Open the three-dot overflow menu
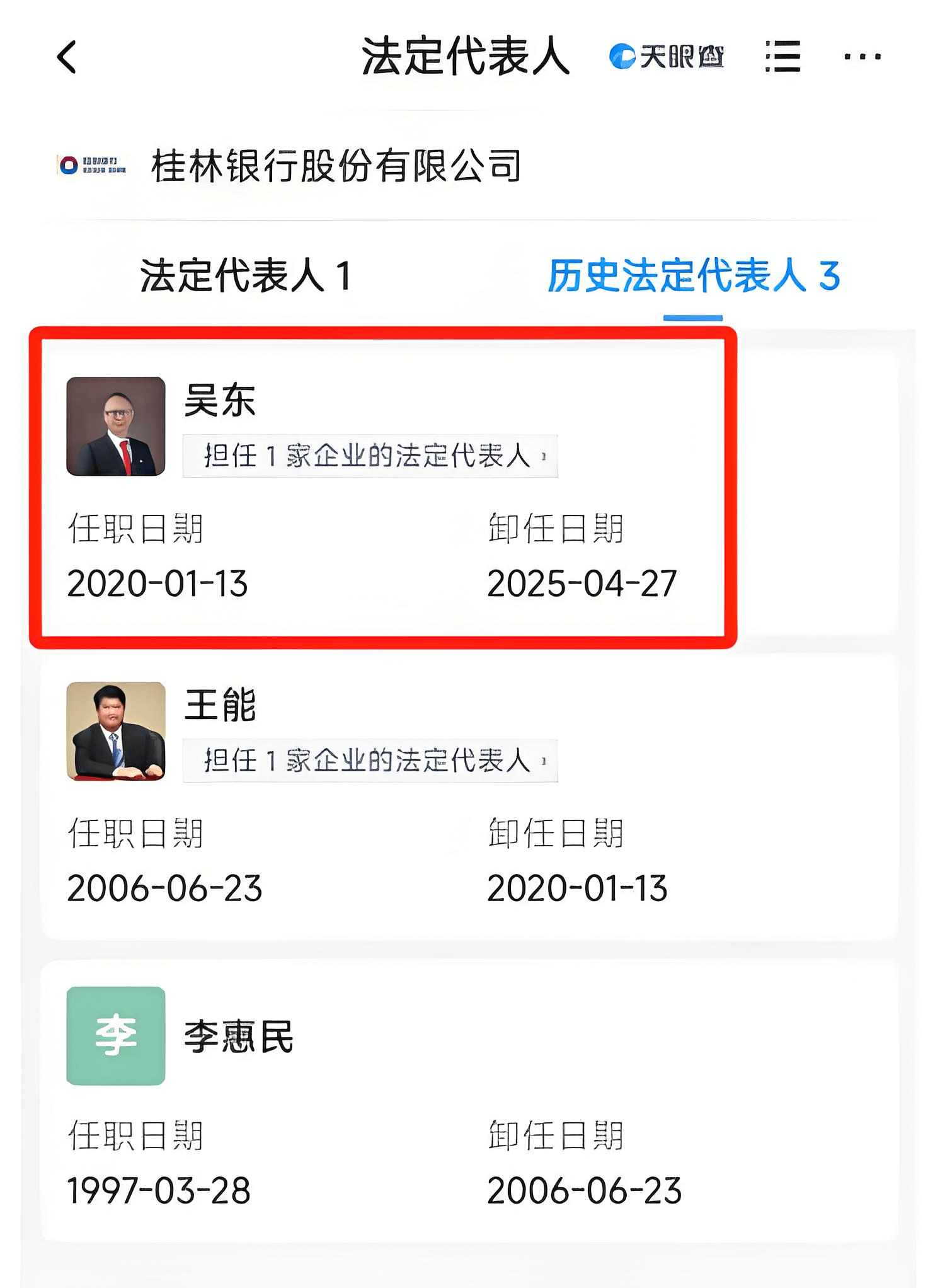This screenshot has height=1288, width=945. point(862,57)
